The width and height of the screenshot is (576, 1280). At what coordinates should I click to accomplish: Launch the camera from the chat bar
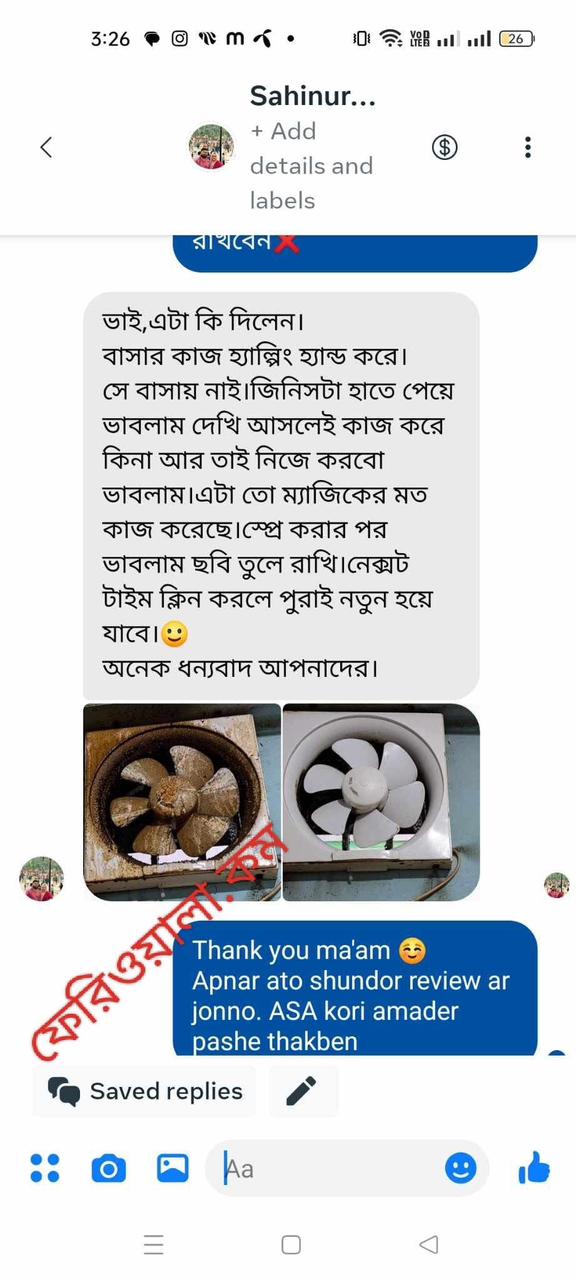[x=108, y=1167]
